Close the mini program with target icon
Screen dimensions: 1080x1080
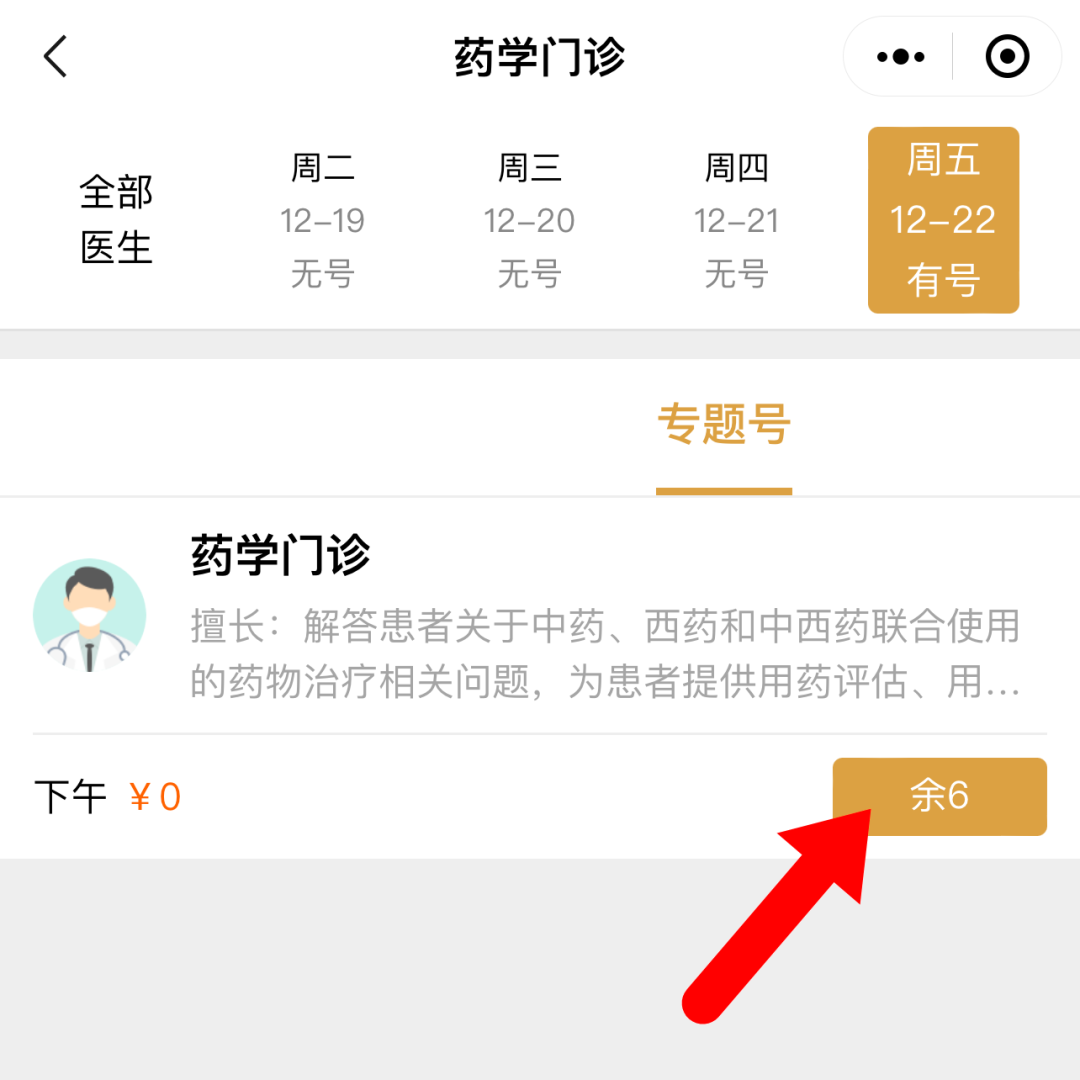(x=1007, y=57)
